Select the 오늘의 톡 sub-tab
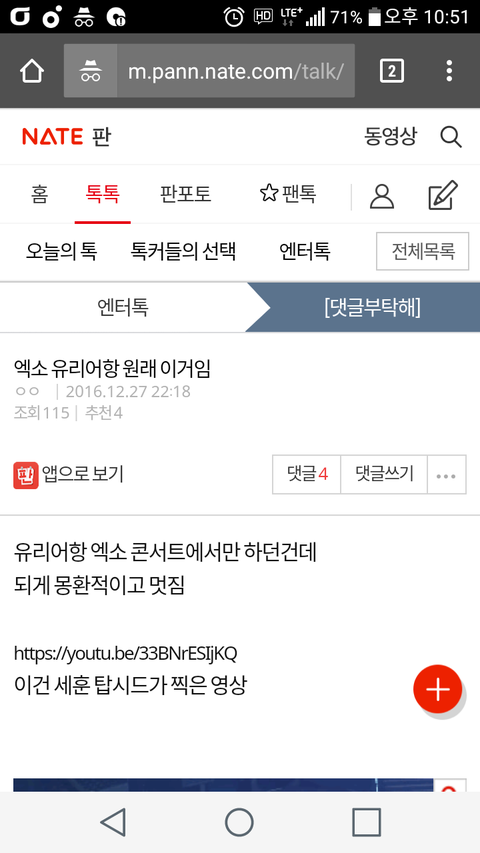This screenshot has height=853, width=480. pos(61,251)
